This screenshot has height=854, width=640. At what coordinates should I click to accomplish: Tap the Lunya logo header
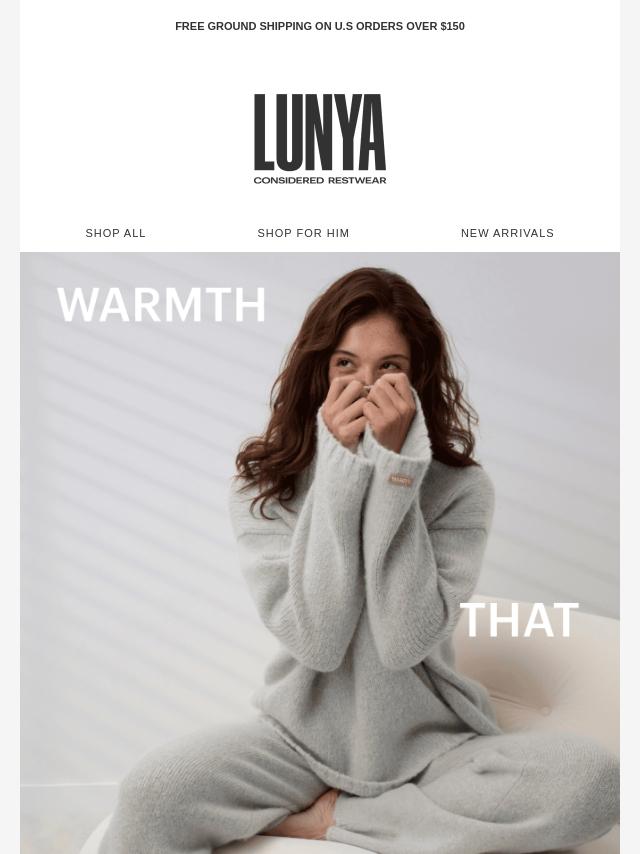tap(320, 138)
